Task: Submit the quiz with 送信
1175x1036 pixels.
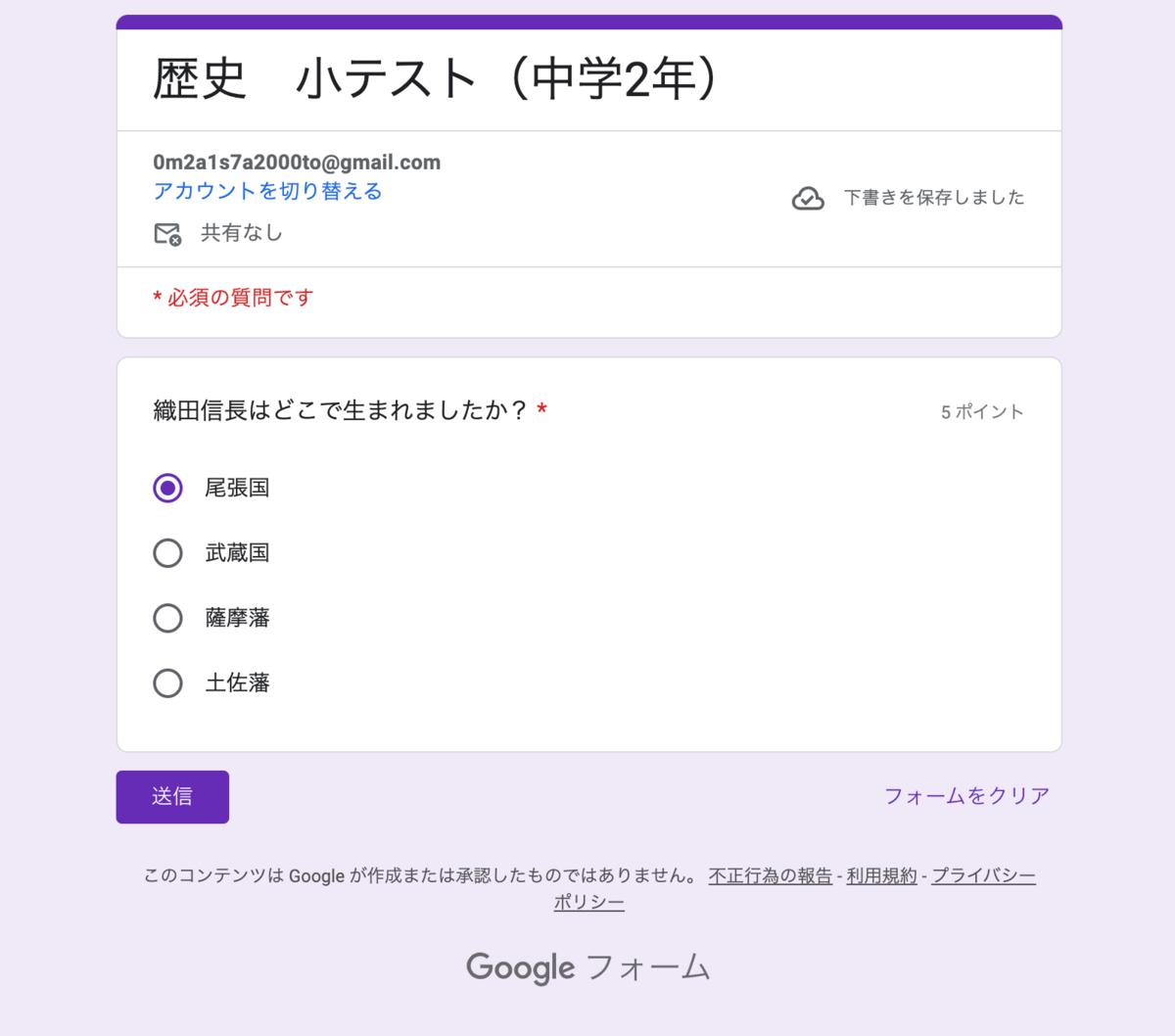Action: click(172, 797)
